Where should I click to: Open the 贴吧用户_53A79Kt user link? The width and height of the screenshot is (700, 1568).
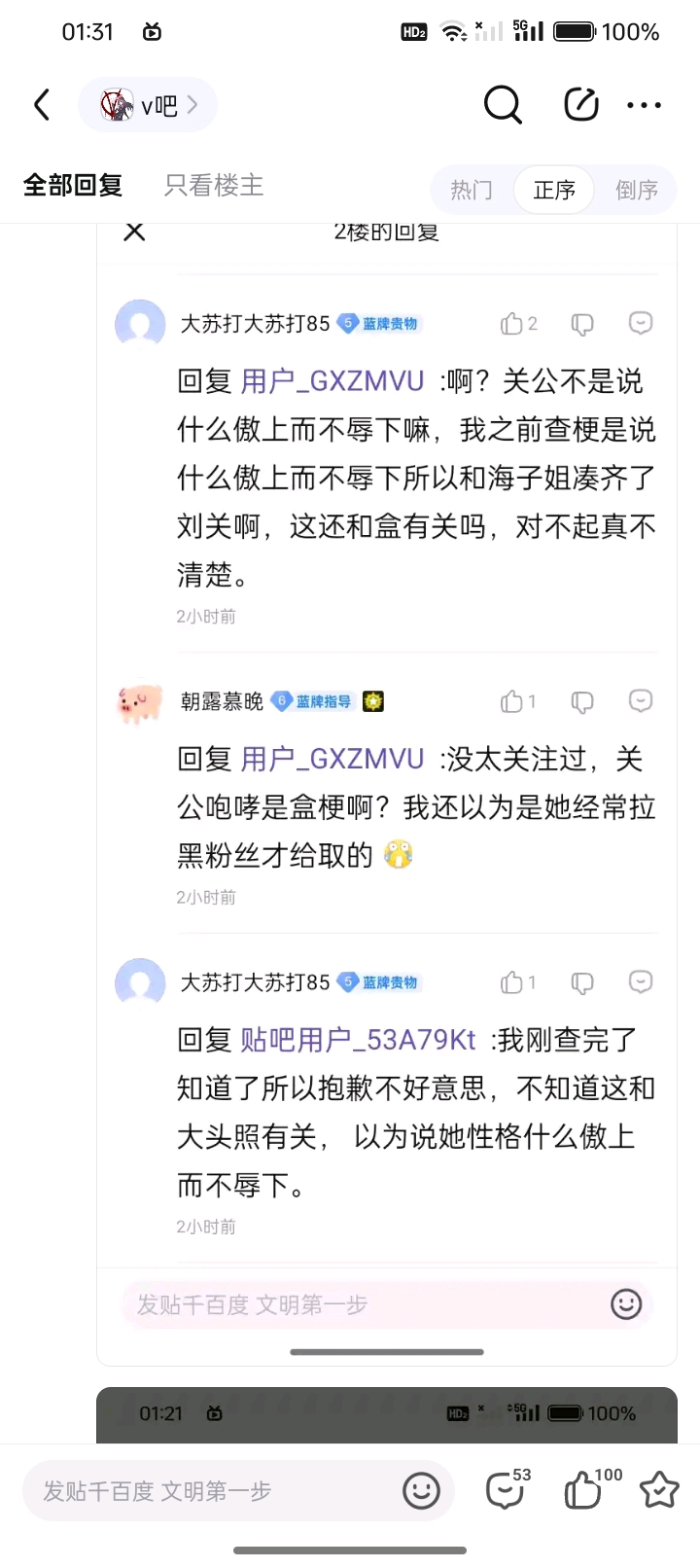click(358, 1040)
